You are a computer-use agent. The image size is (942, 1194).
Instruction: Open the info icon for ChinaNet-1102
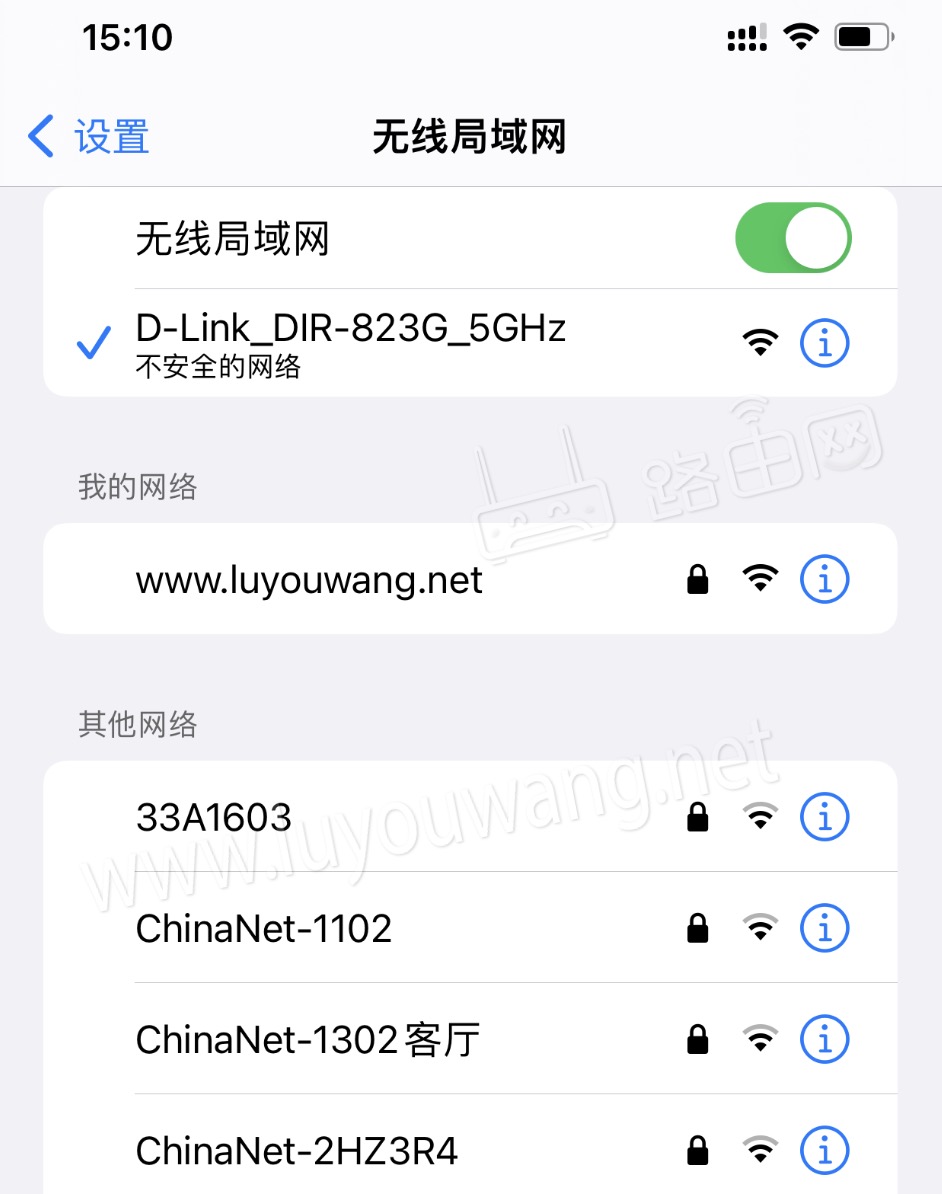[x=825, y=929]
